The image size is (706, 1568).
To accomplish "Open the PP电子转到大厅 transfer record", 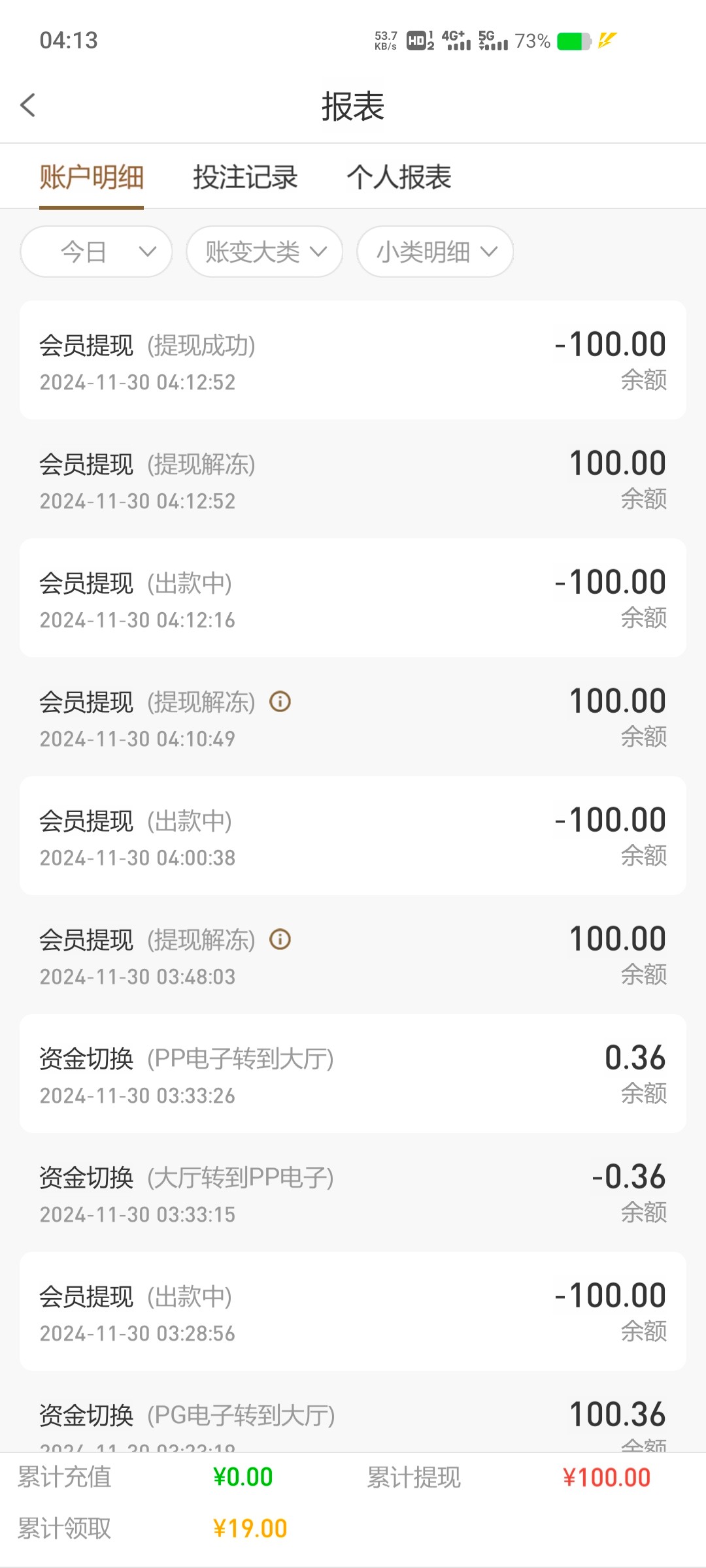I will (x=353, y=1073).
